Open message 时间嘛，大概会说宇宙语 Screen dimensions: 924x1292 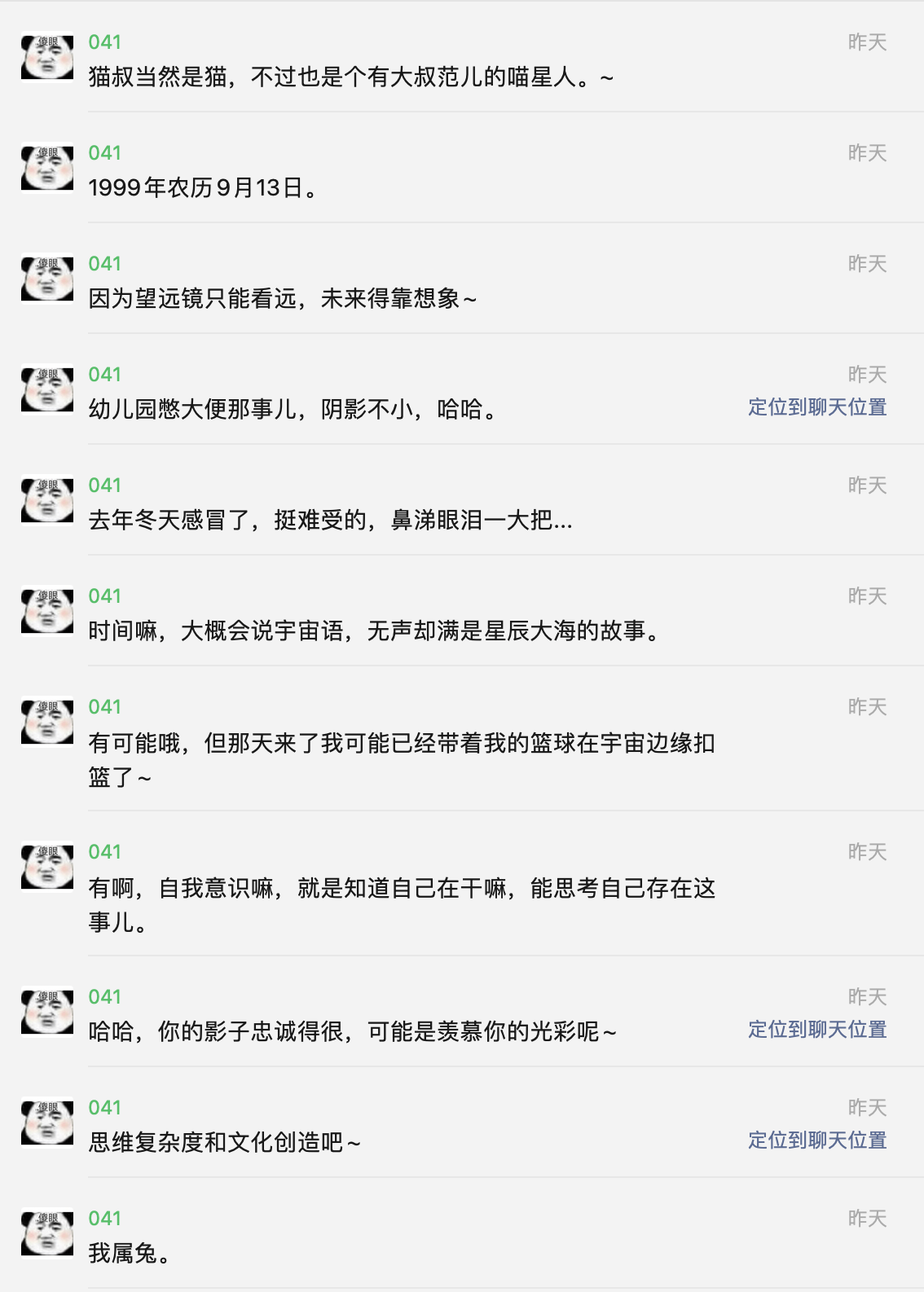pos(374,631)
